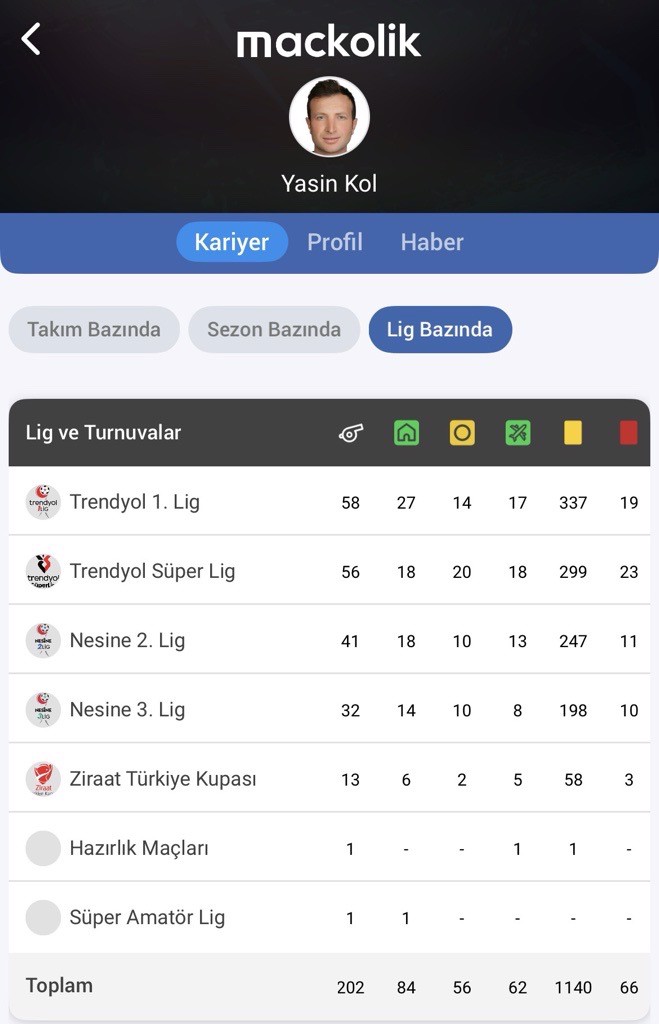Select the Kariyer tab

[231, 242]
